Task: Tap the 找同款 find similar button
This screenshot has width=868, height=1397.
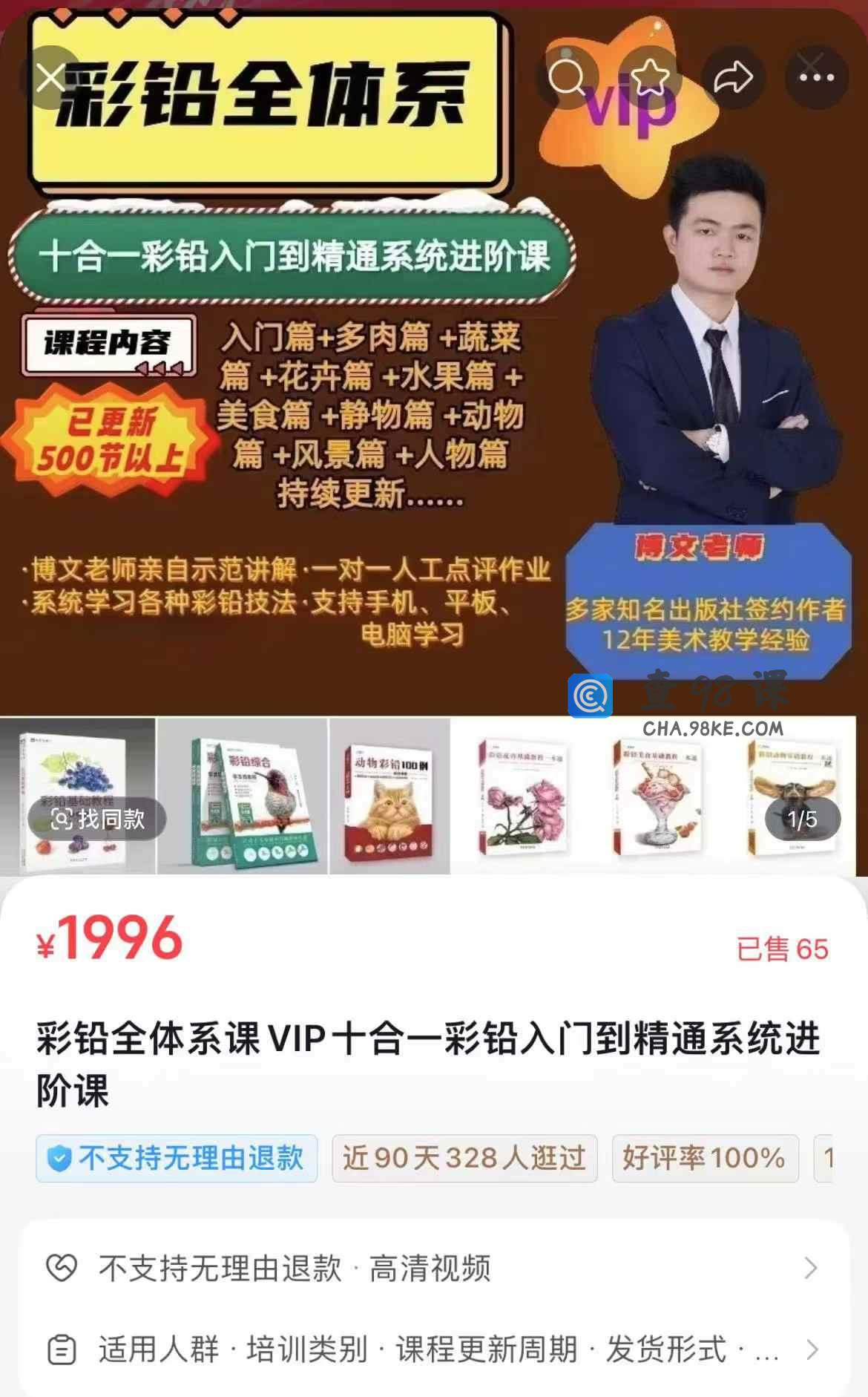Action: [x=97, y=819]
